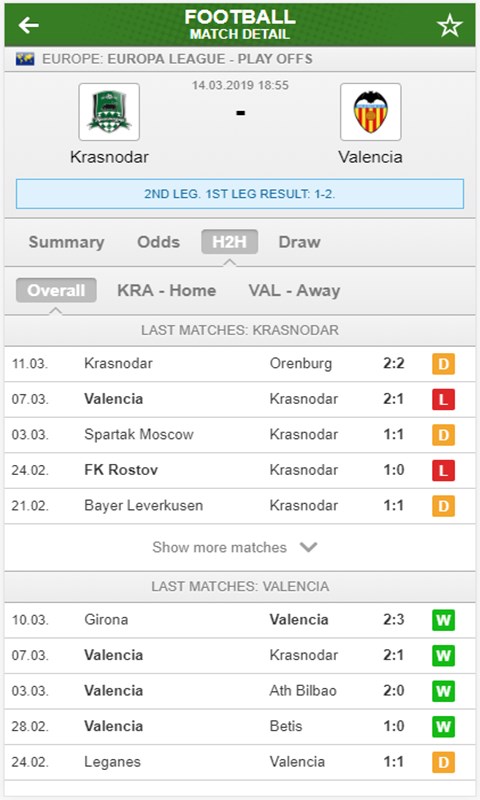Expand Show more matches for Krasnodar

pos(235,547)
